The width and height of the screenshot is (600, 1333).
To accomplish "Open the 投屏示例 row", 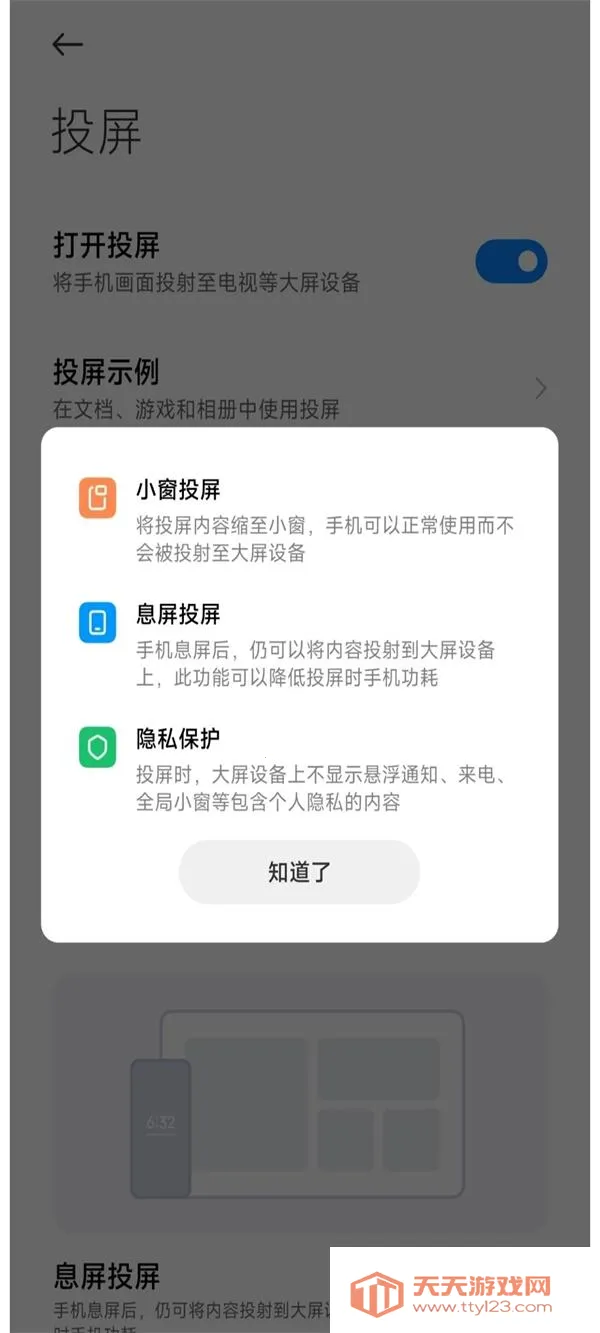I will point(300,388).
